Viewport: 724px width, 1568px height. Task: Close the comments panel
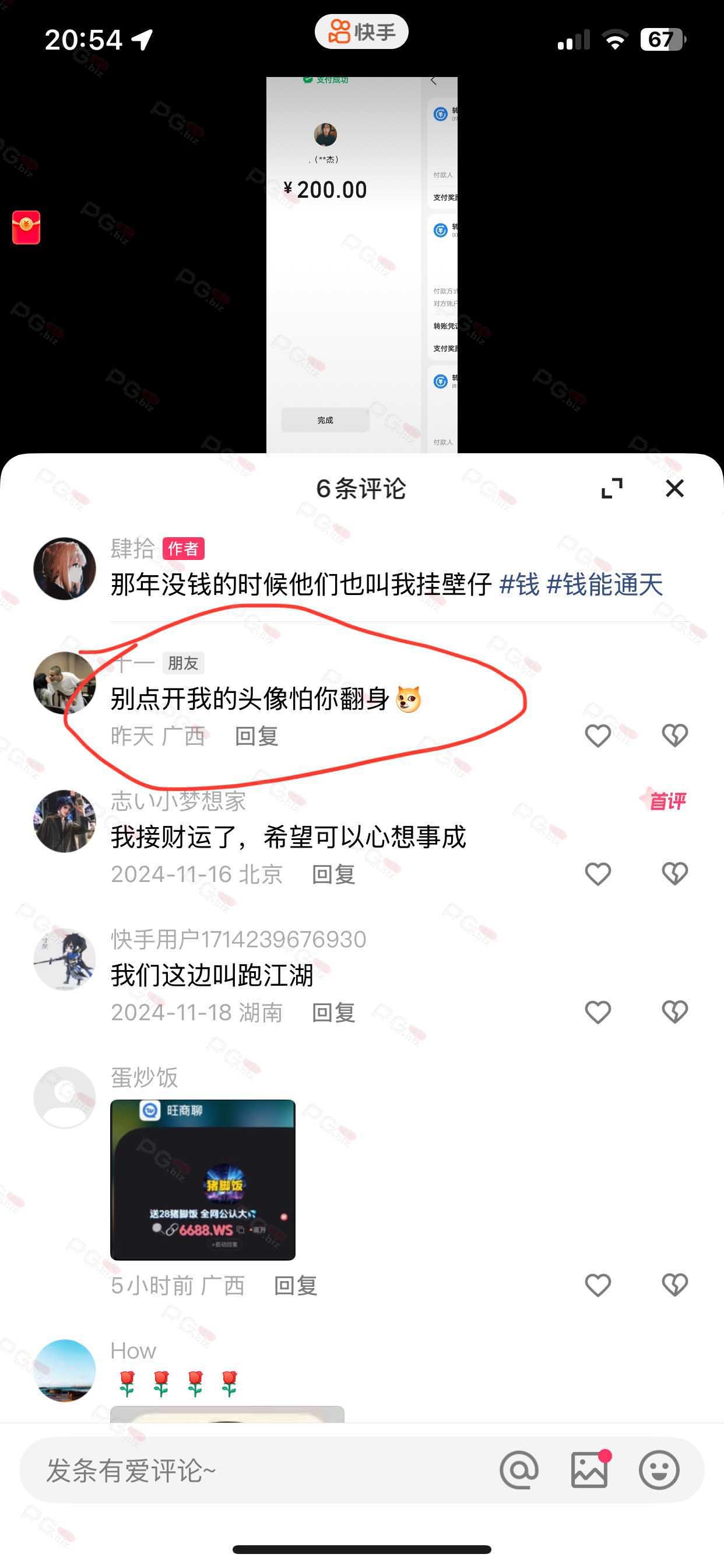pyautogui.click(x=674, y=488)
